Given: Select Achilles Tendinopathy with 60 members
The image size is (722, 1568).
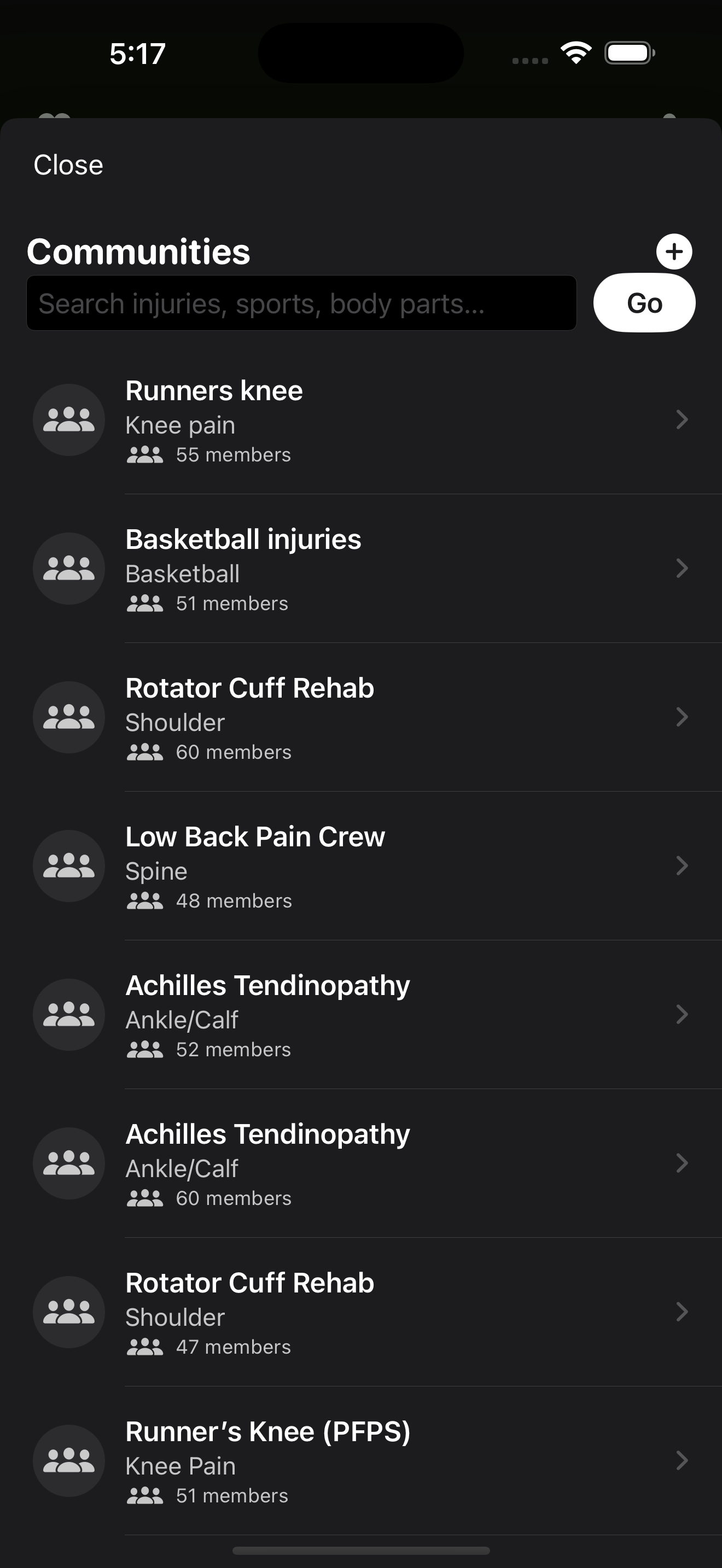Looking at the screenshot, I should point(361,1163).
